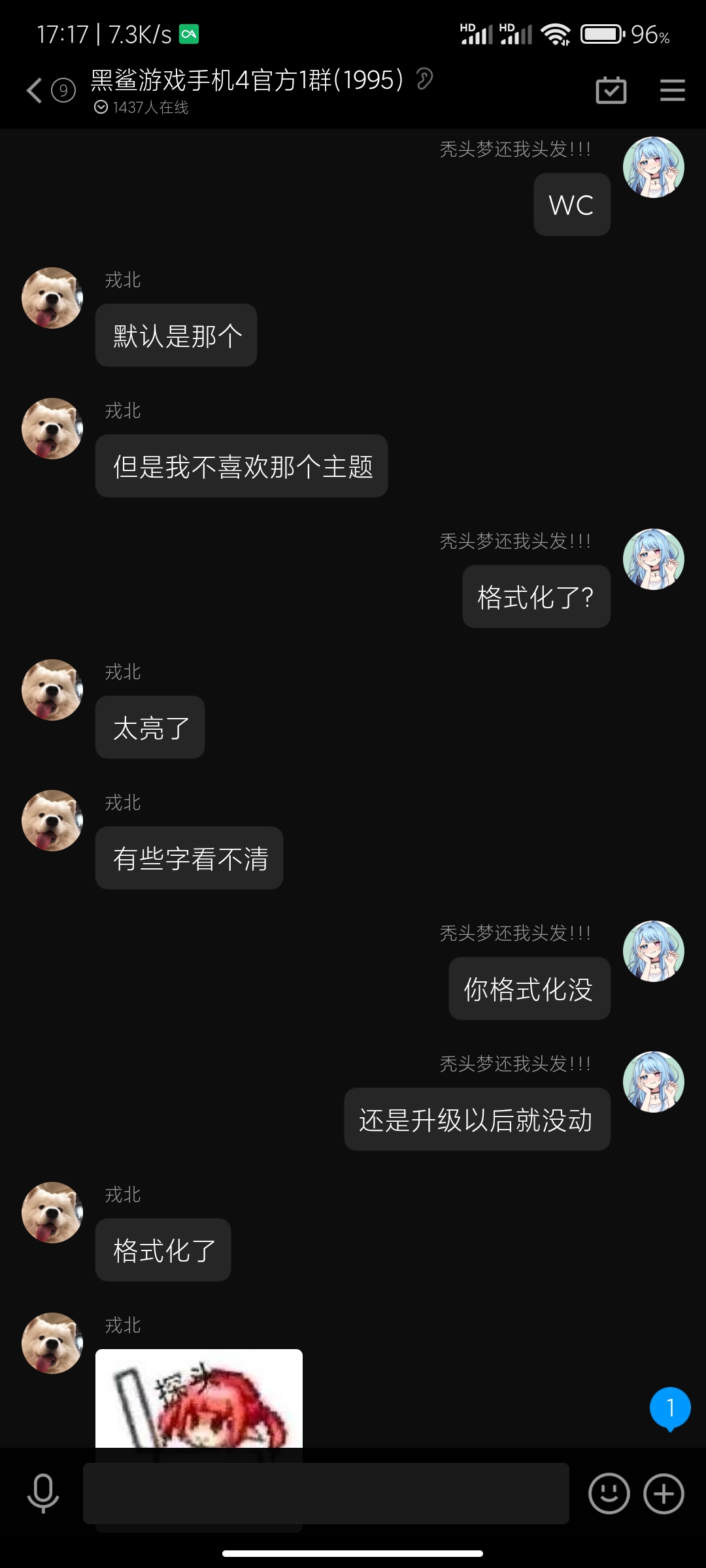Open the plus attachments menu

[664, 1494]
